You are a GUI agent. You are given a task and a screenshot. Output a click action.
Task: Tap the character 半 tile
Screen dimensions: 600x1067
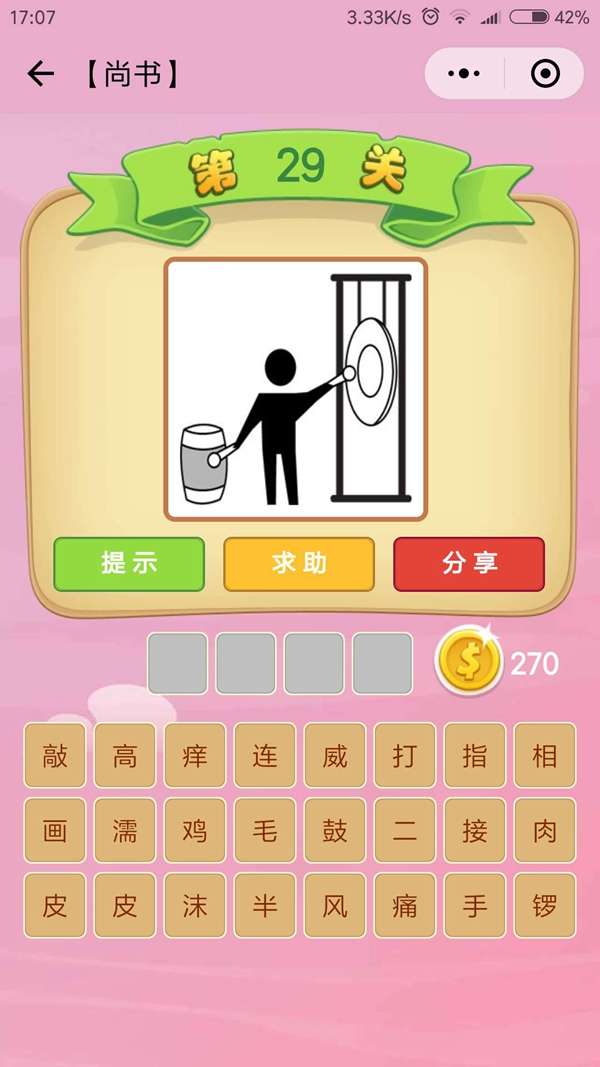(x=265, y=906)
